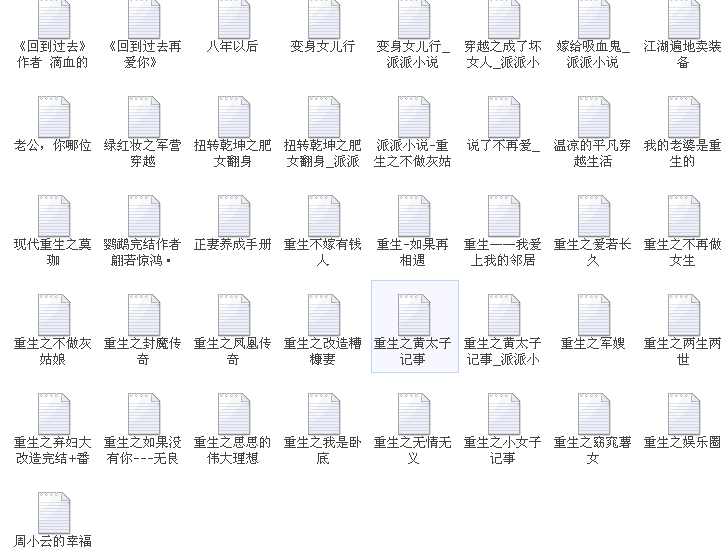Open the file 重生之两生两世

(x=683, y=315)
